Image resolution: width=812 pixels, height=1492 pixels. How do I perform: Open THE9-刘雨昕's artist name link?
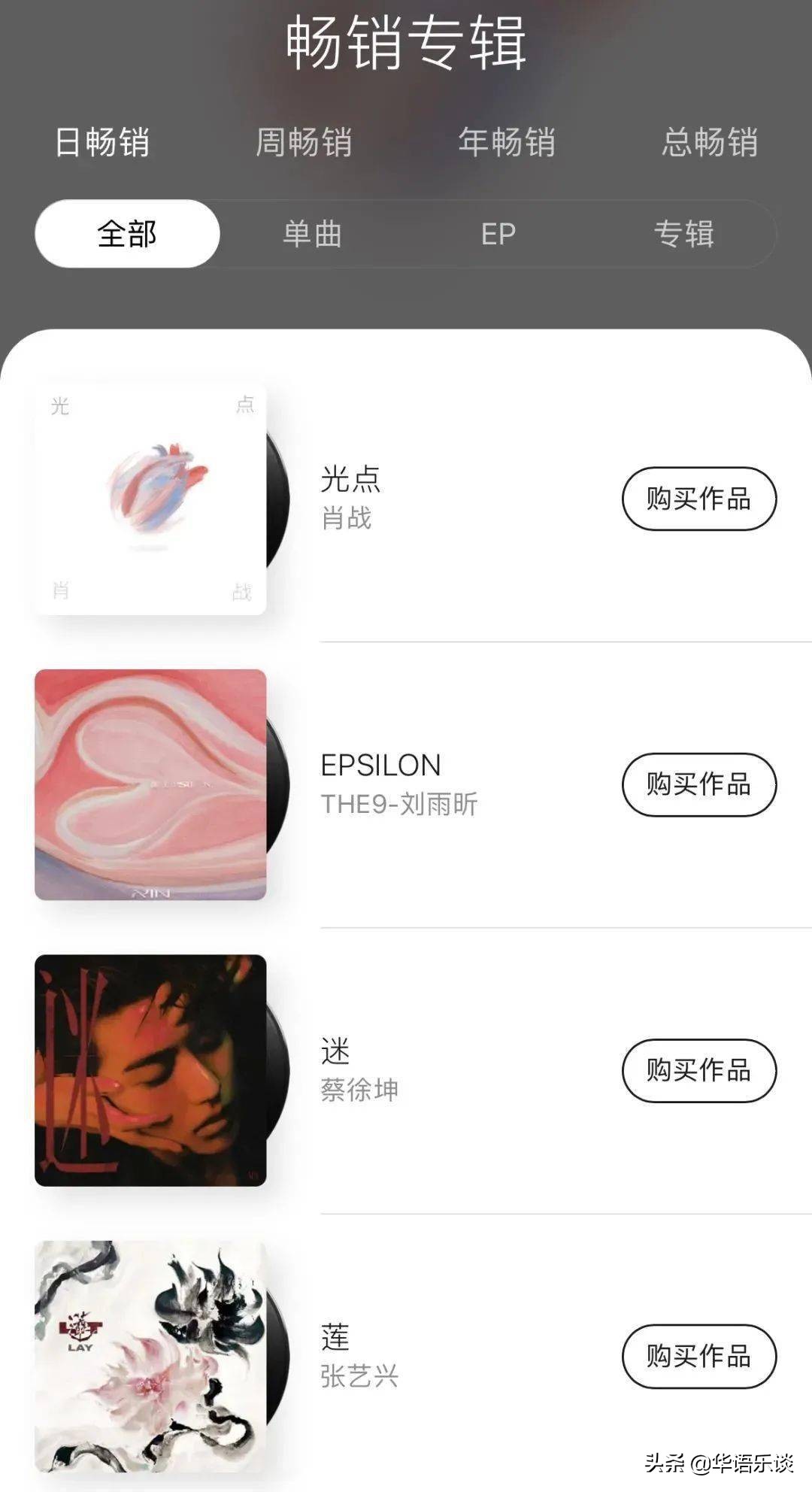tap(400, 806)
